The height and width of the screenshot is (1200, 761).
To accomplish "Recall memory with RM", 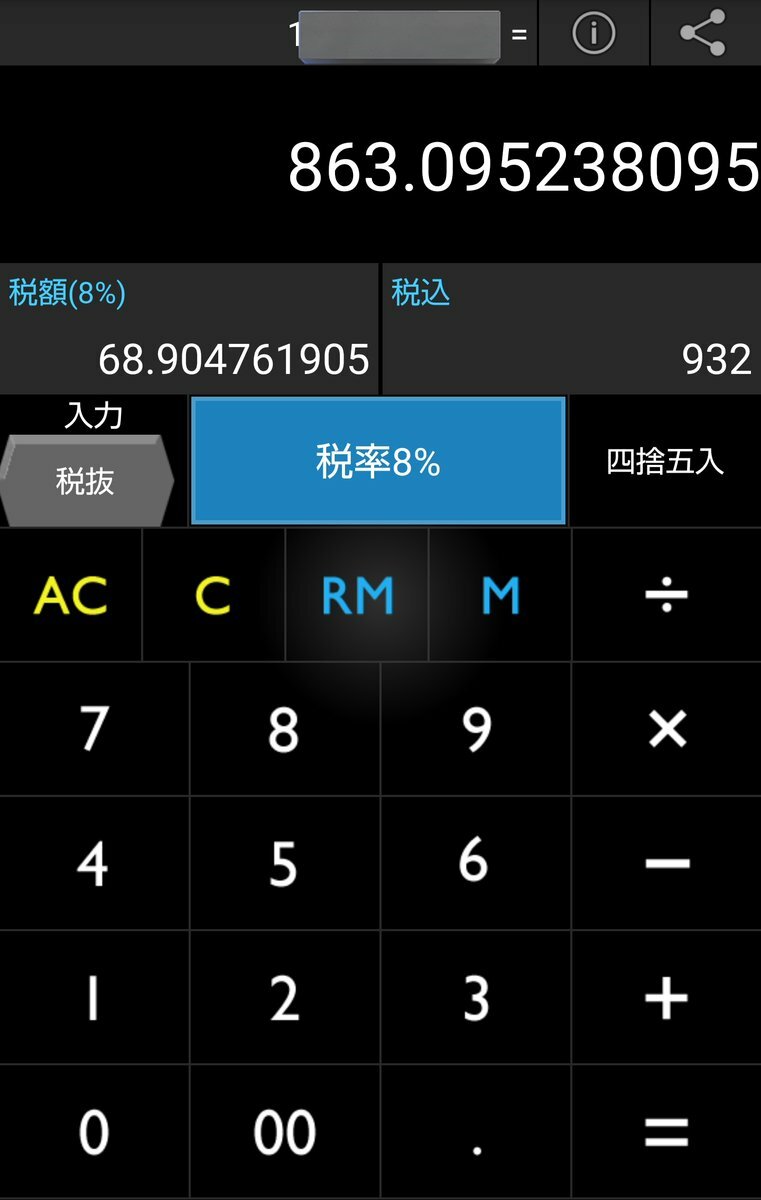I will point(357,596).
